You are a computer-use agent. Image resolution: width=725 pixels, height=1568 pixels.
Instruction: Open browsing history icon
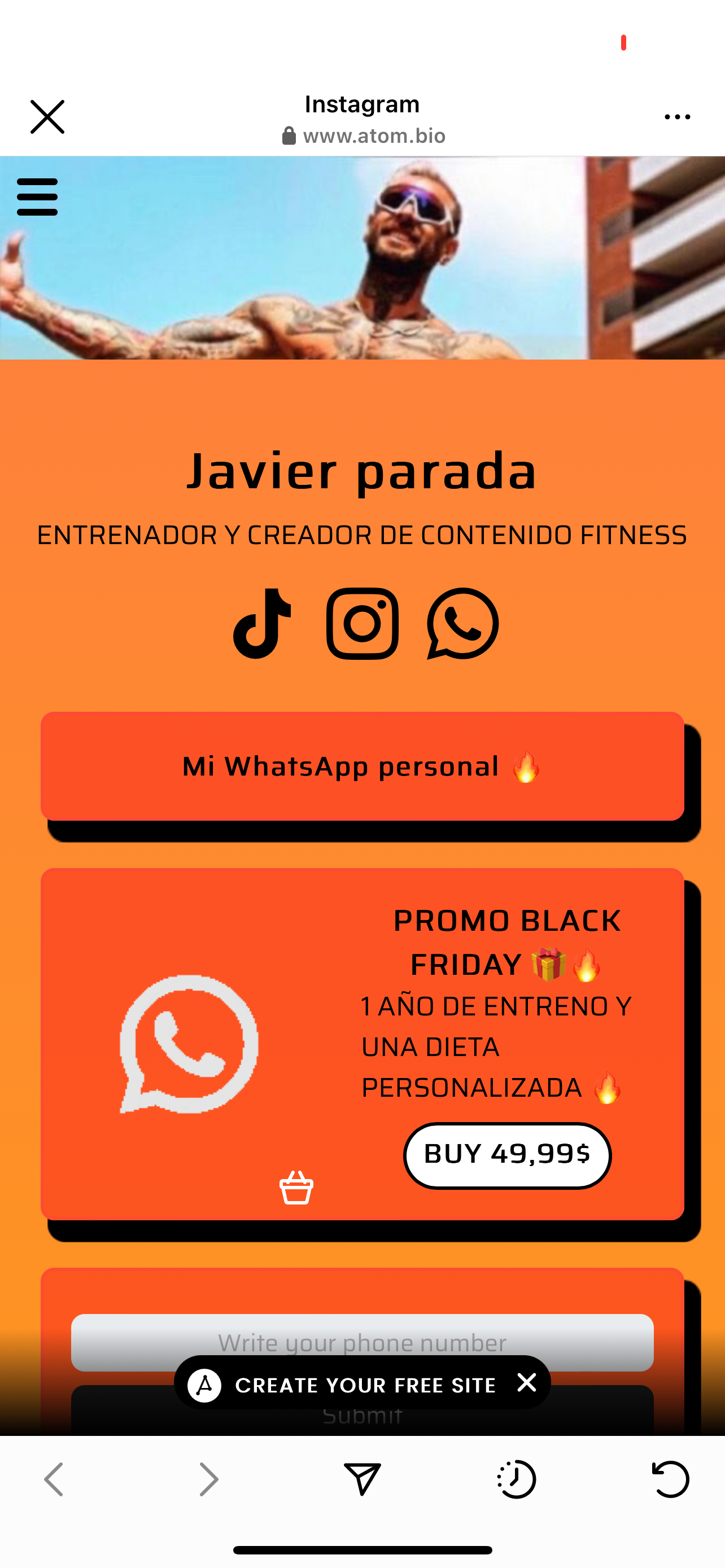516,1478
